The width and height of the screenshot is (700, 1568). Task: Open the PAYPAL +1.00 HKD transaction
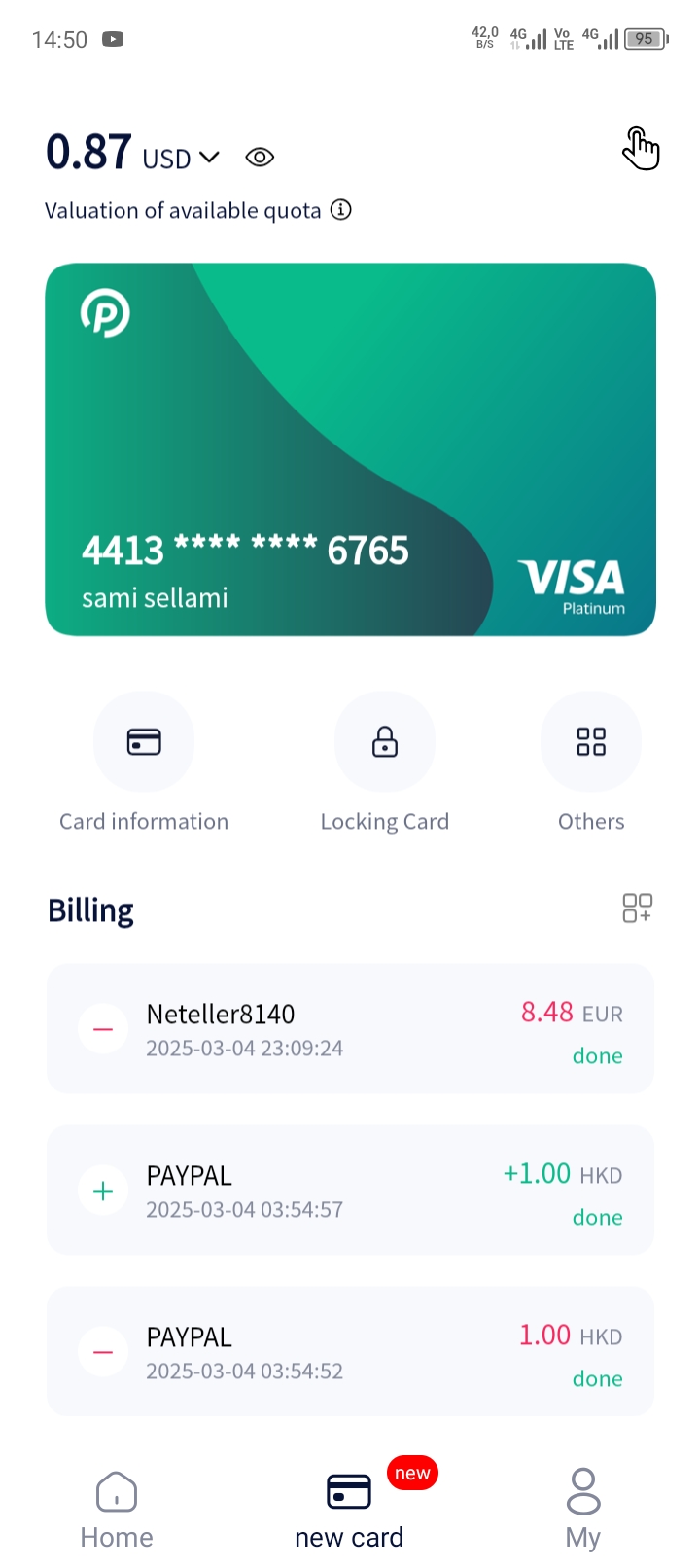350,1191
